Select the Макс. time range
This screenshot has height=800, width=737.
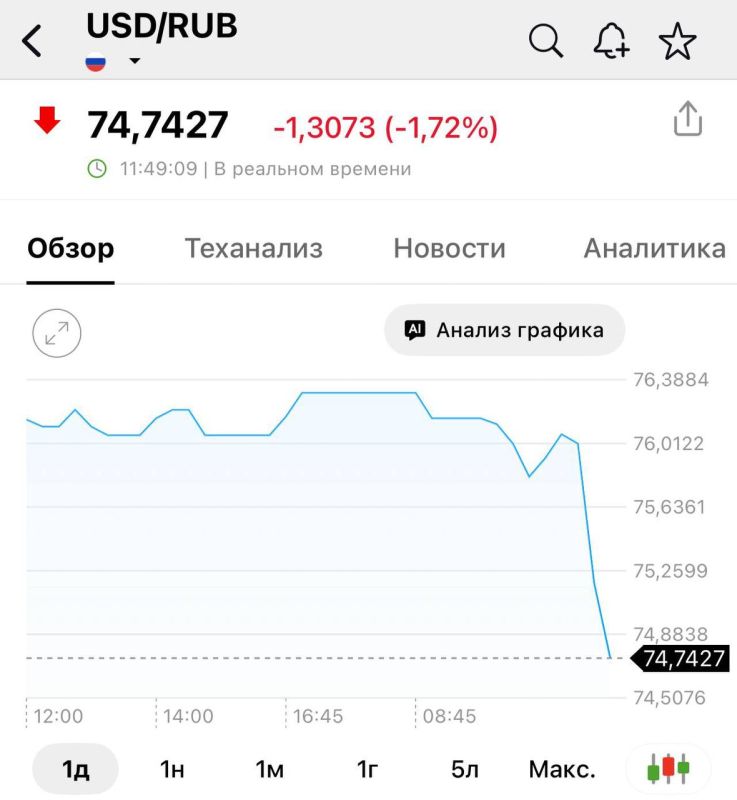point(562,769)
